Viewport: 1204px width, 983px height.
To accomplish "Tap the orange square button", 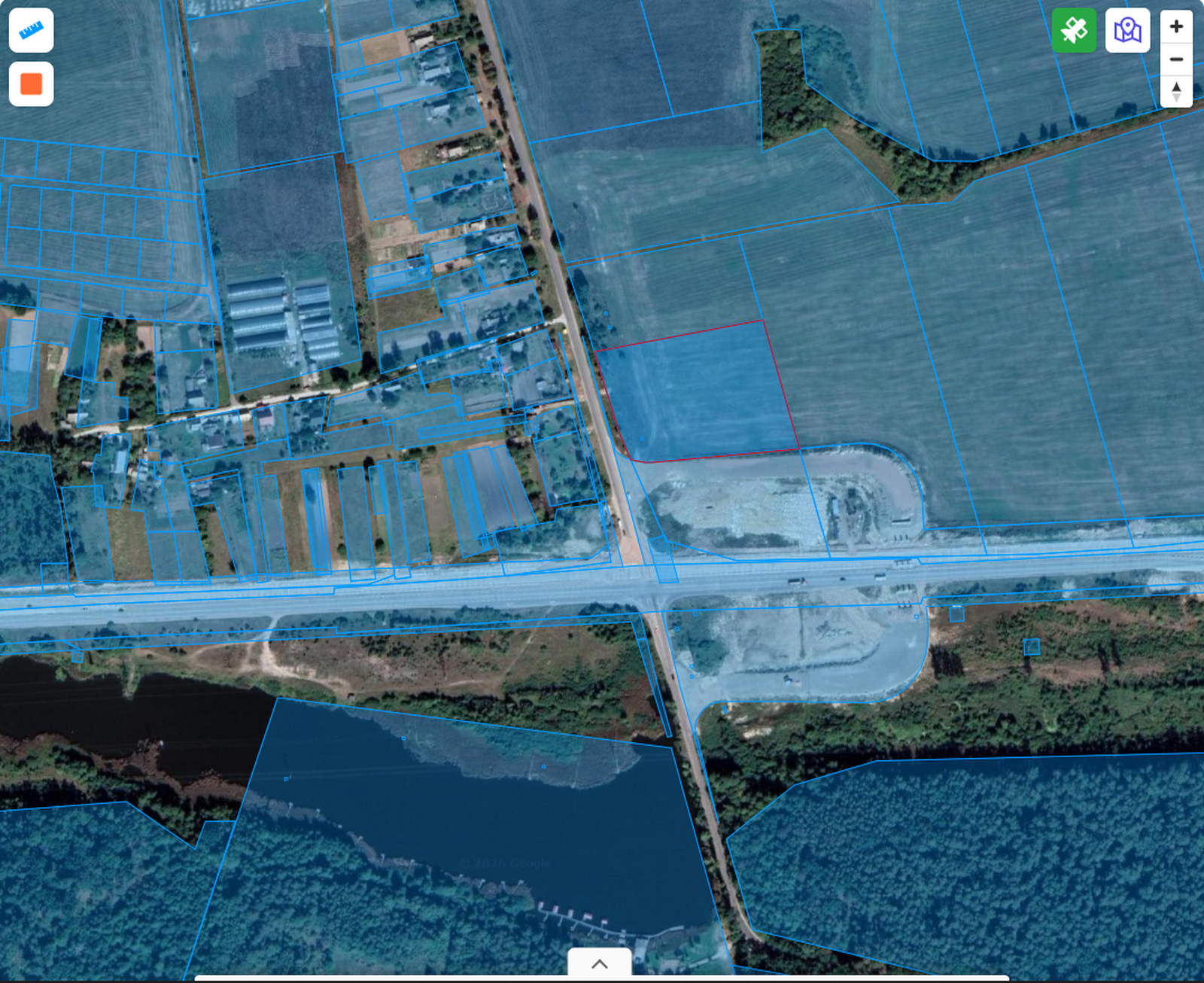I will [x=31, y=84].
